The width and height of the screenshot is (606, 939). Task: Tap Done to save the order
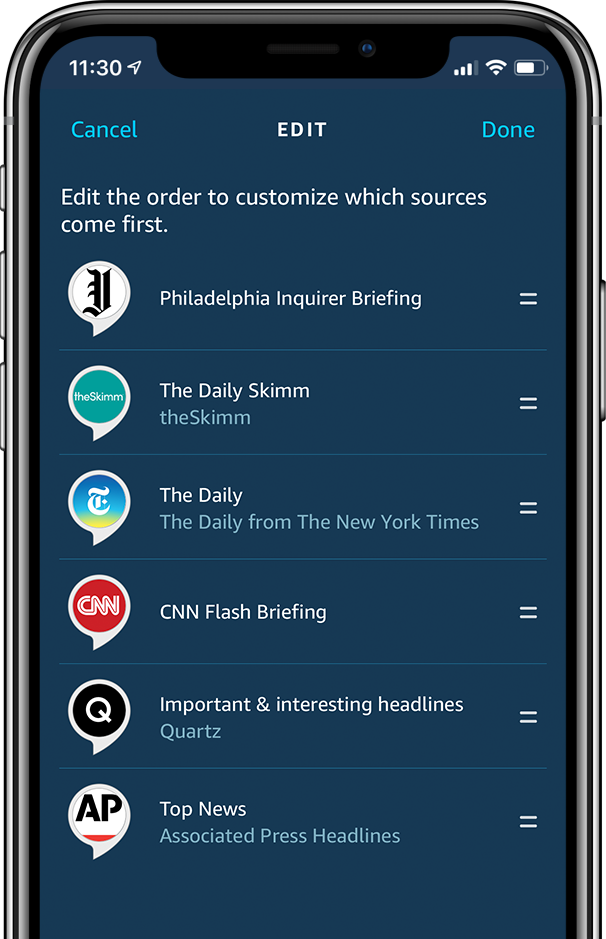pyautogui.click(x=508, y=130)
